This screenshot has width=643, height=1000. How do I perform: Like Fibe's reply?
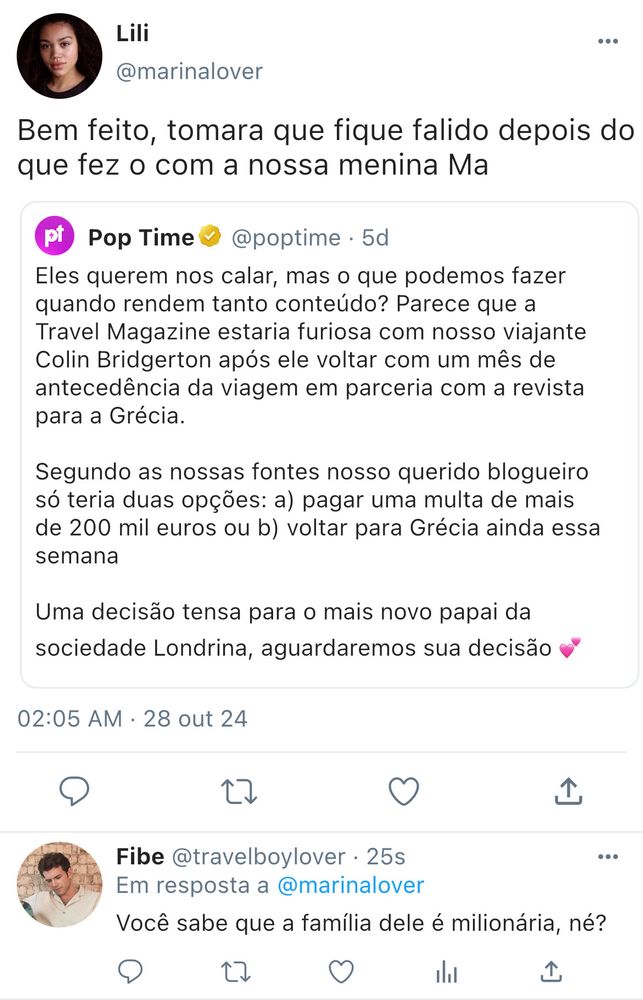pyautogui.click(x=342, y=971)
